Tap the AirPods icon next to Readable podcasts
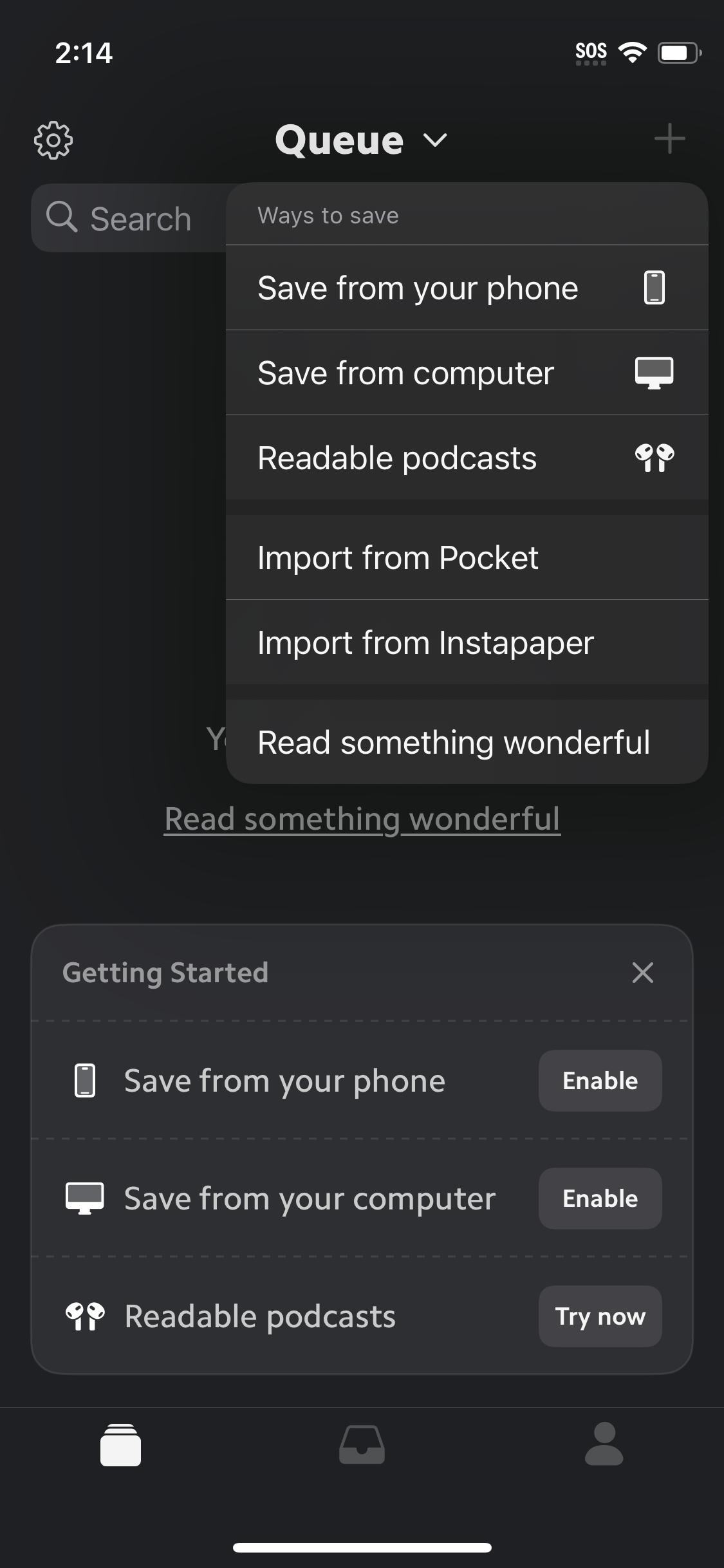The image size is (724, 1568). coord(655,458)
